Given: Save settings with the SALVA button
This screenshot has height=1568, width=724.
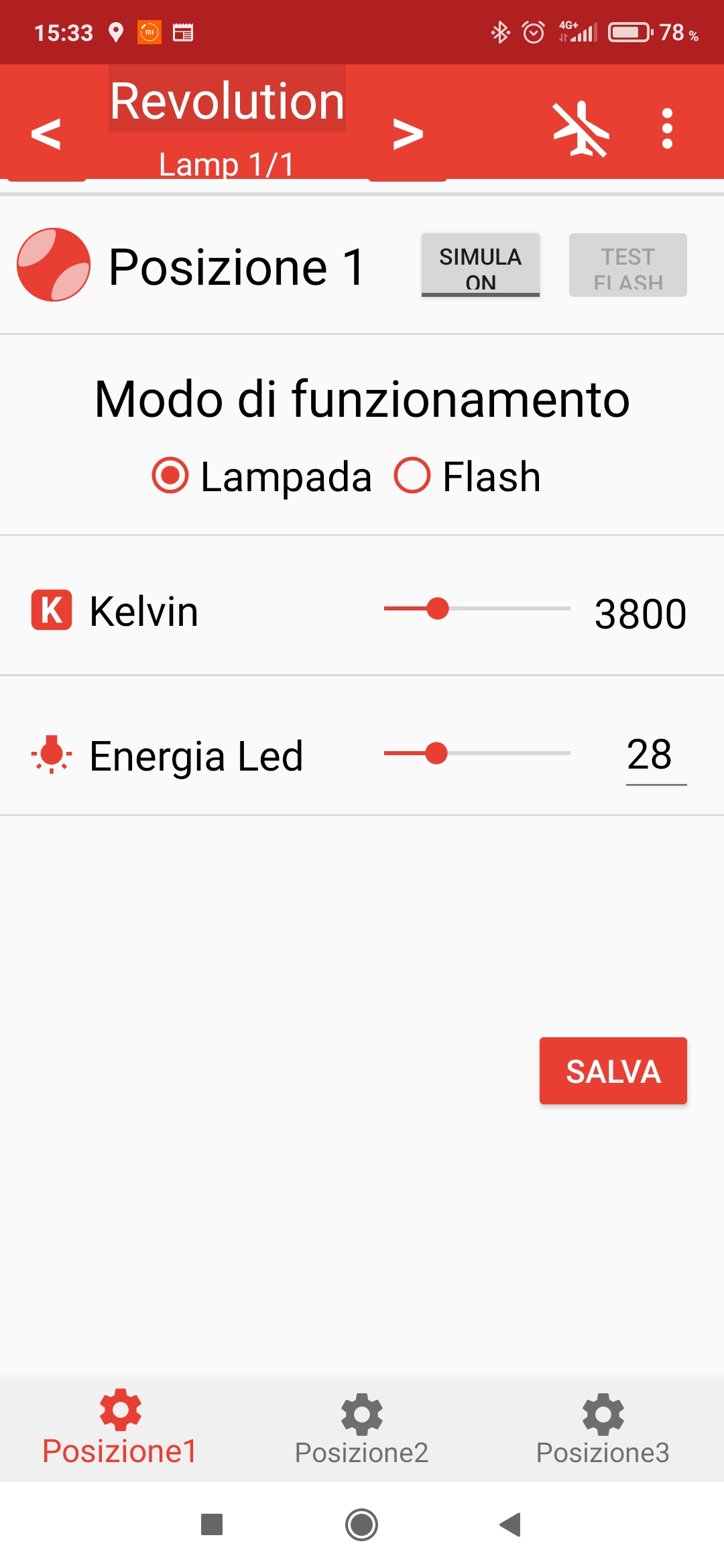Looking at the screenshot, I should click(x=613, y=1071).
